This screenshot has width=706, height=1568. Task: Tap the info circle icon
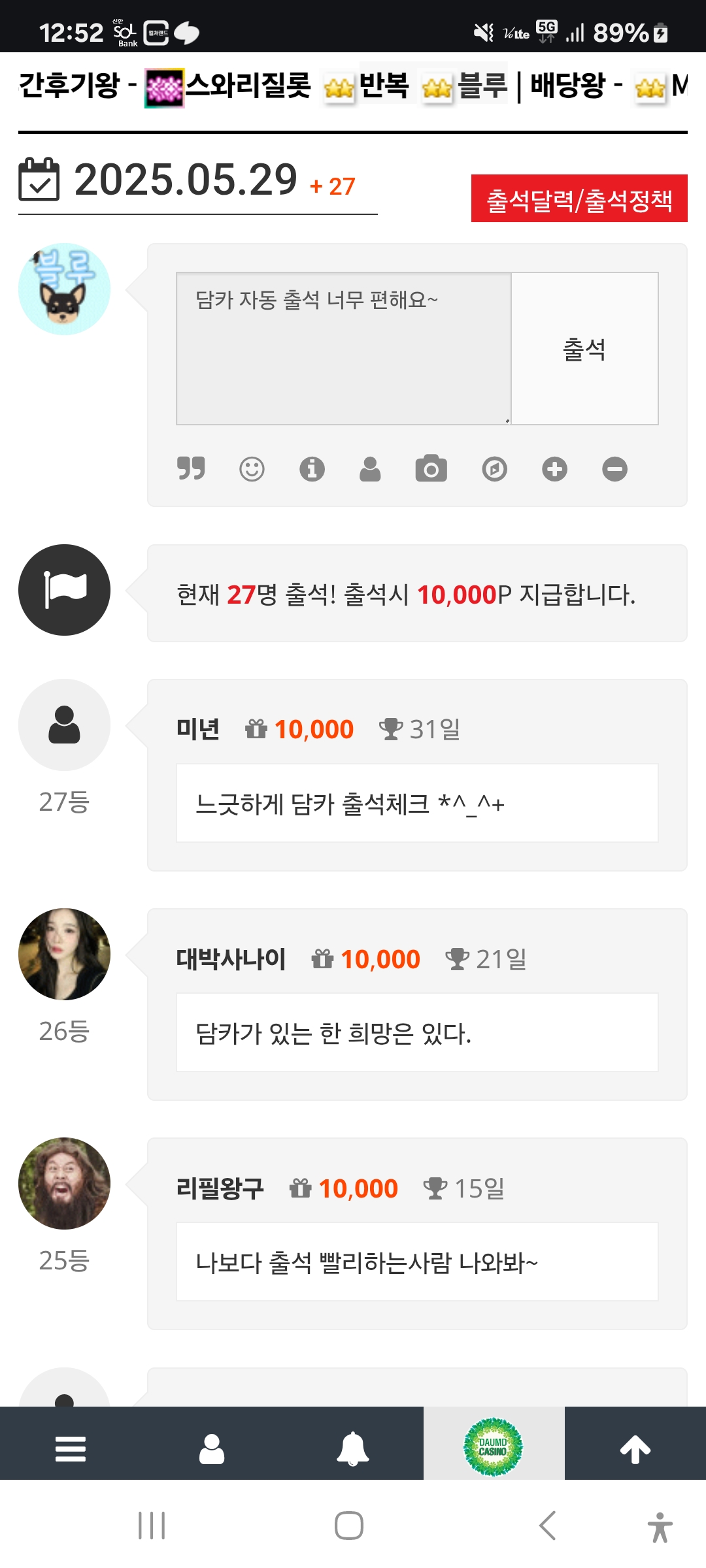[x=312, y=468]
